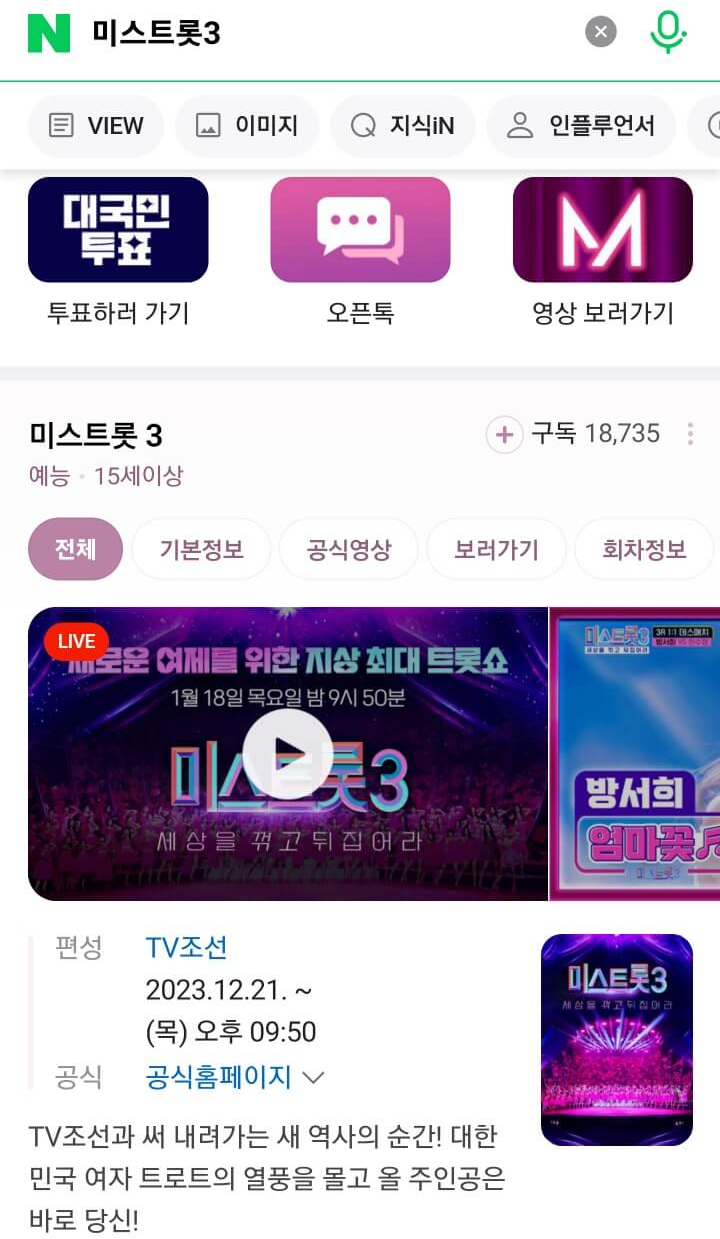Open the three-dot options menu

[691, 434]
